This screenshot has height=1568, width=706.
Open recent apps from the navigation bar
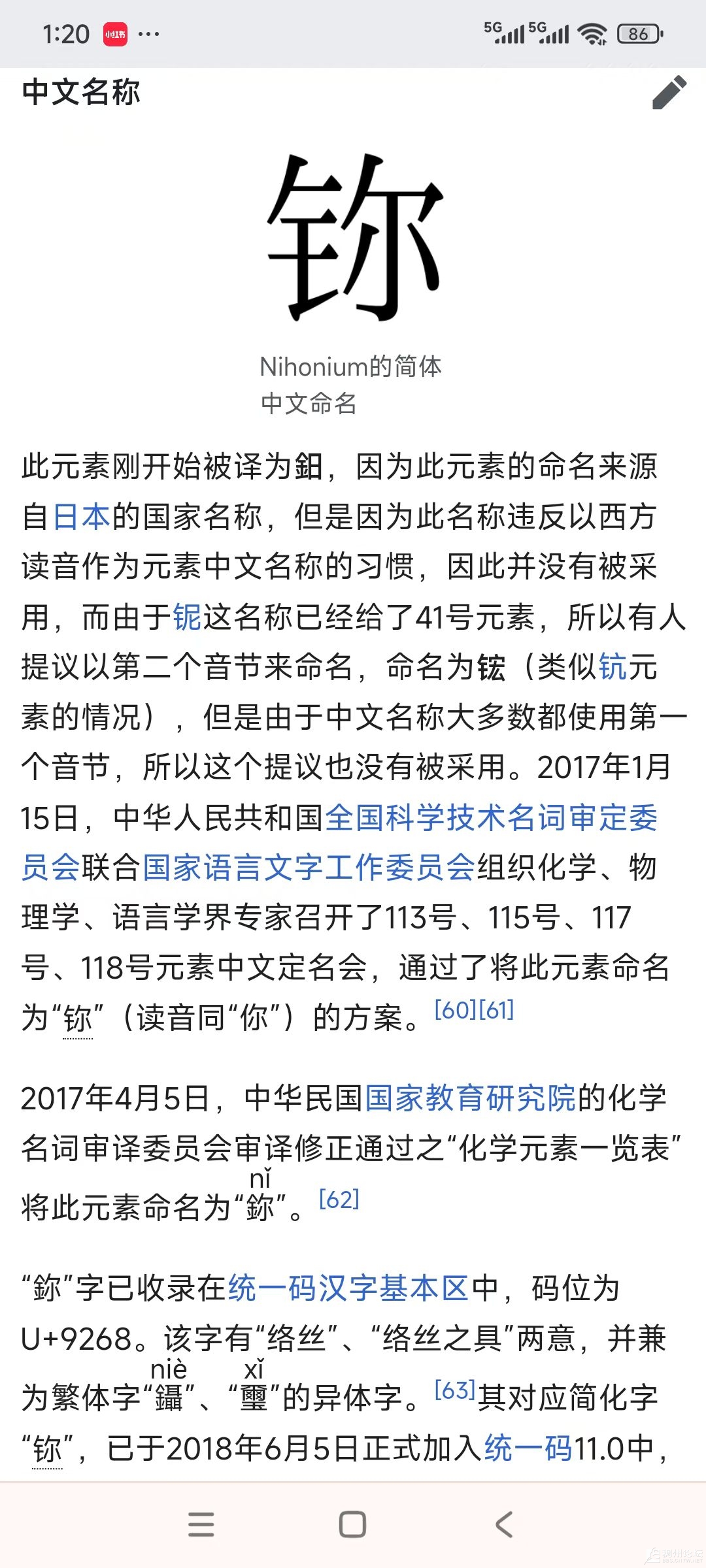201,1525
